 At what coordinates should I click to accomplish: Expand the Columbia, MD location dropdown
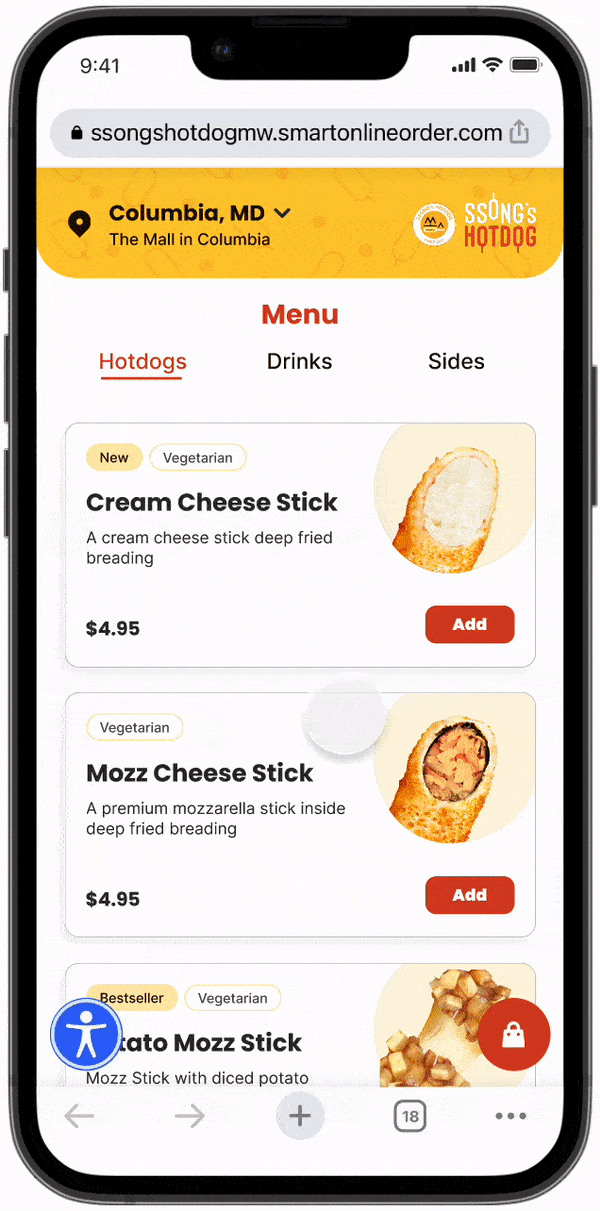click(x=282, y=213)
